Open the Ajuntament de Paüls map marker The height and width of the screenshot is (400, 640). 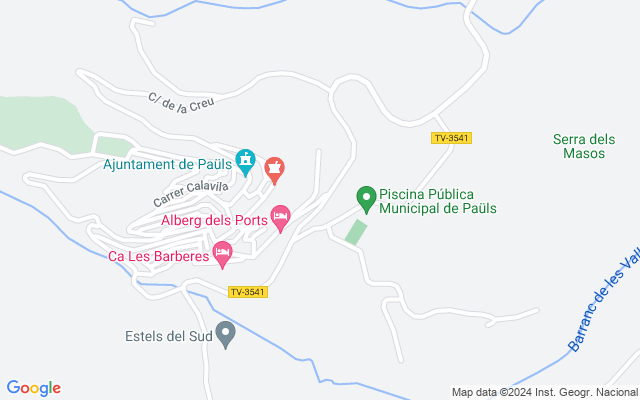[246, 159]
